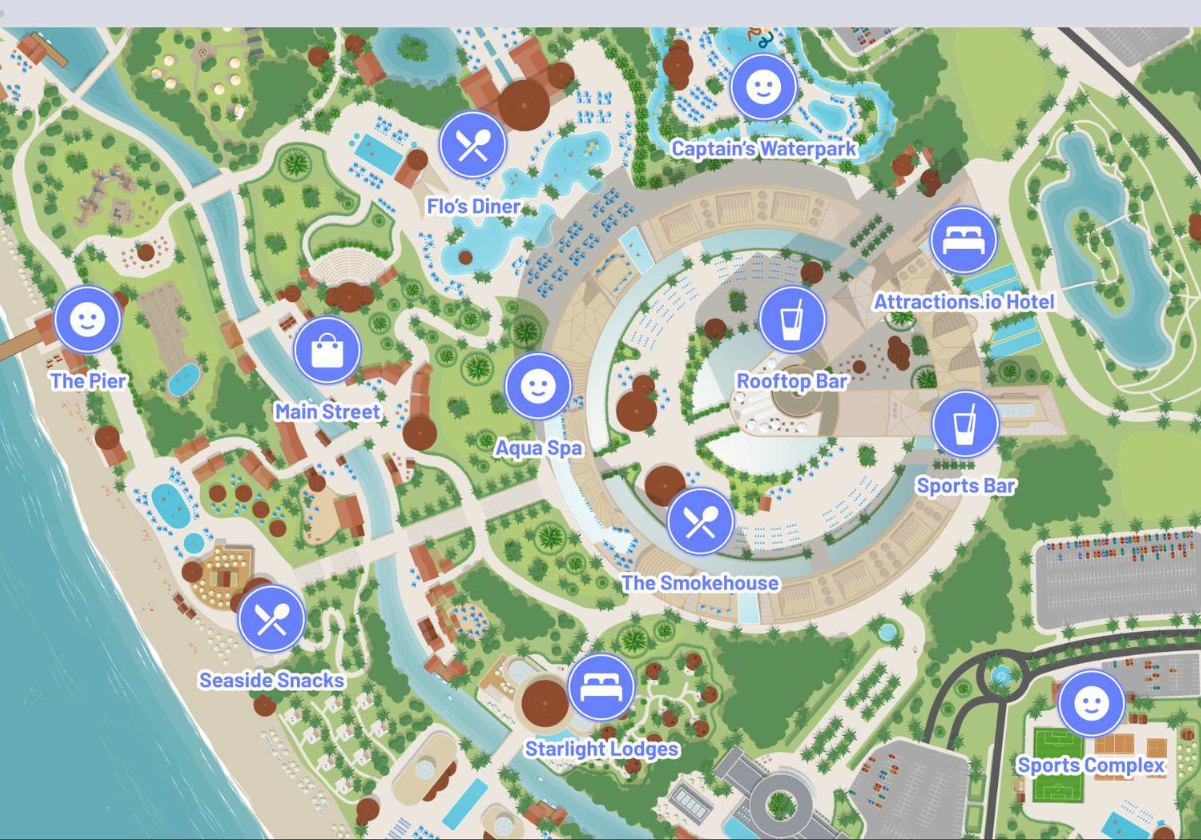Select the Starlight Lodges accommodation marker
1201x840 pixels.
601,687
